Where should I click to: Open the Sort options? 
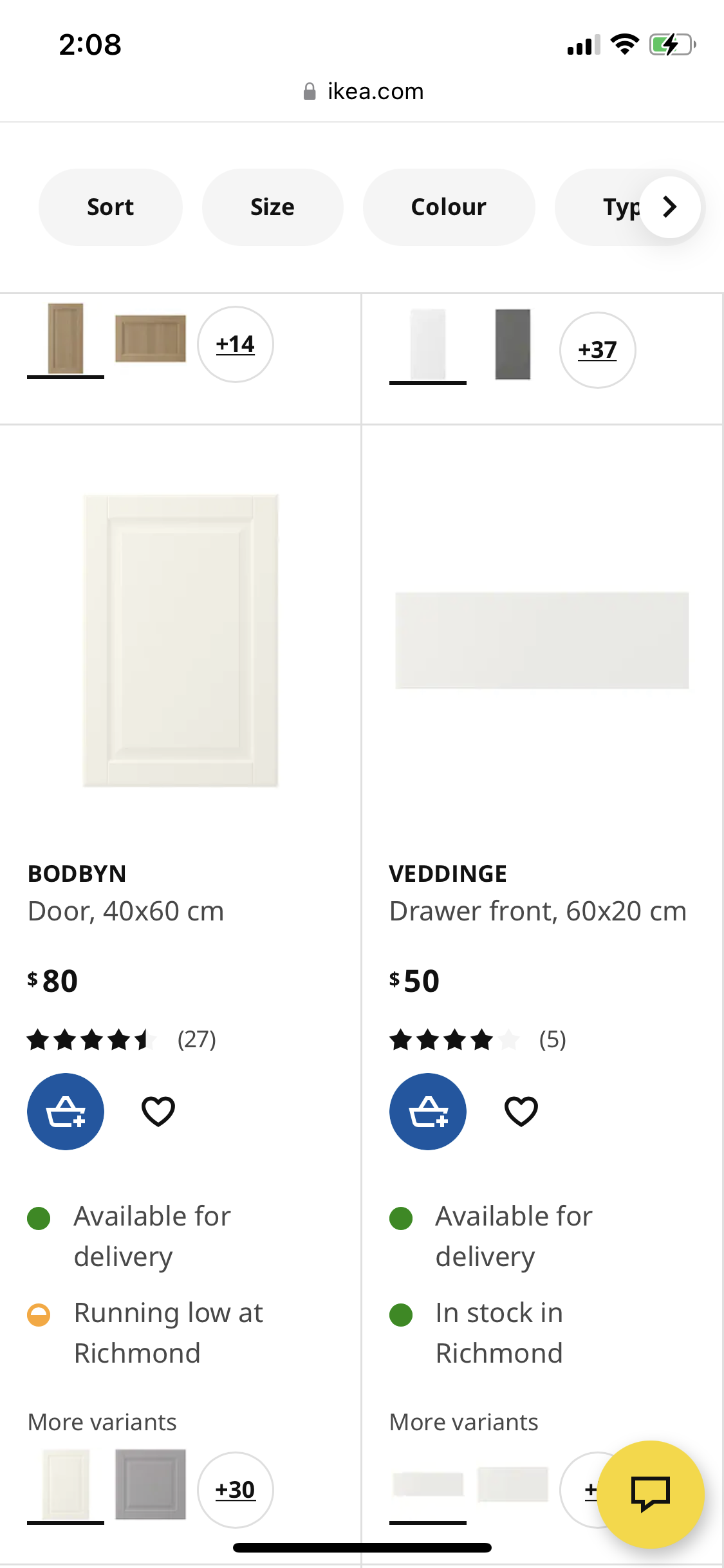click(x=109, y=207)
